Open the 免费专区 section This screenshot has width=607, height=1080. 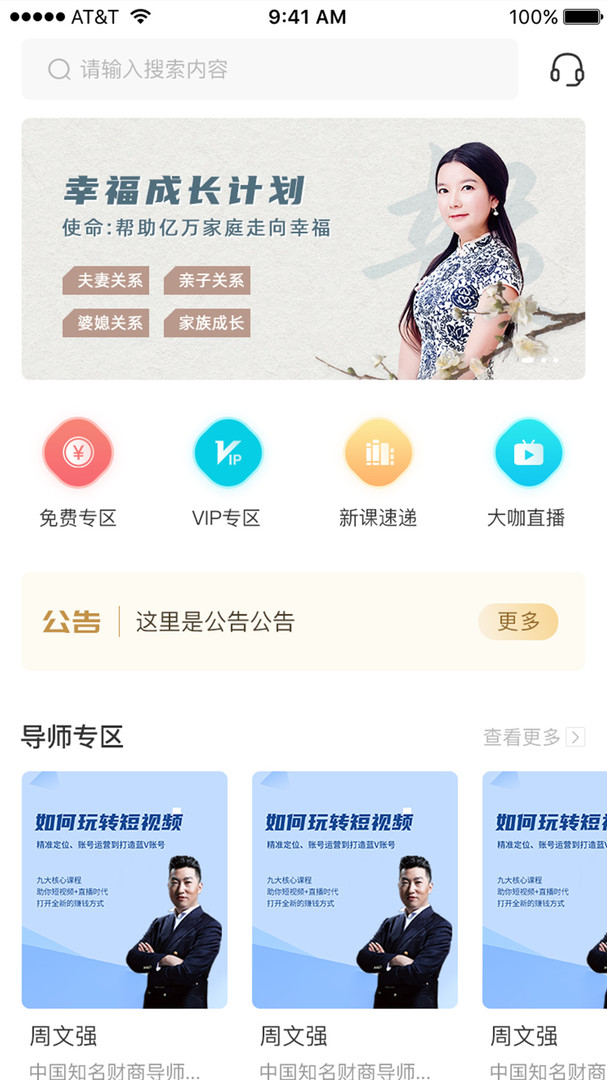[78, 473]
